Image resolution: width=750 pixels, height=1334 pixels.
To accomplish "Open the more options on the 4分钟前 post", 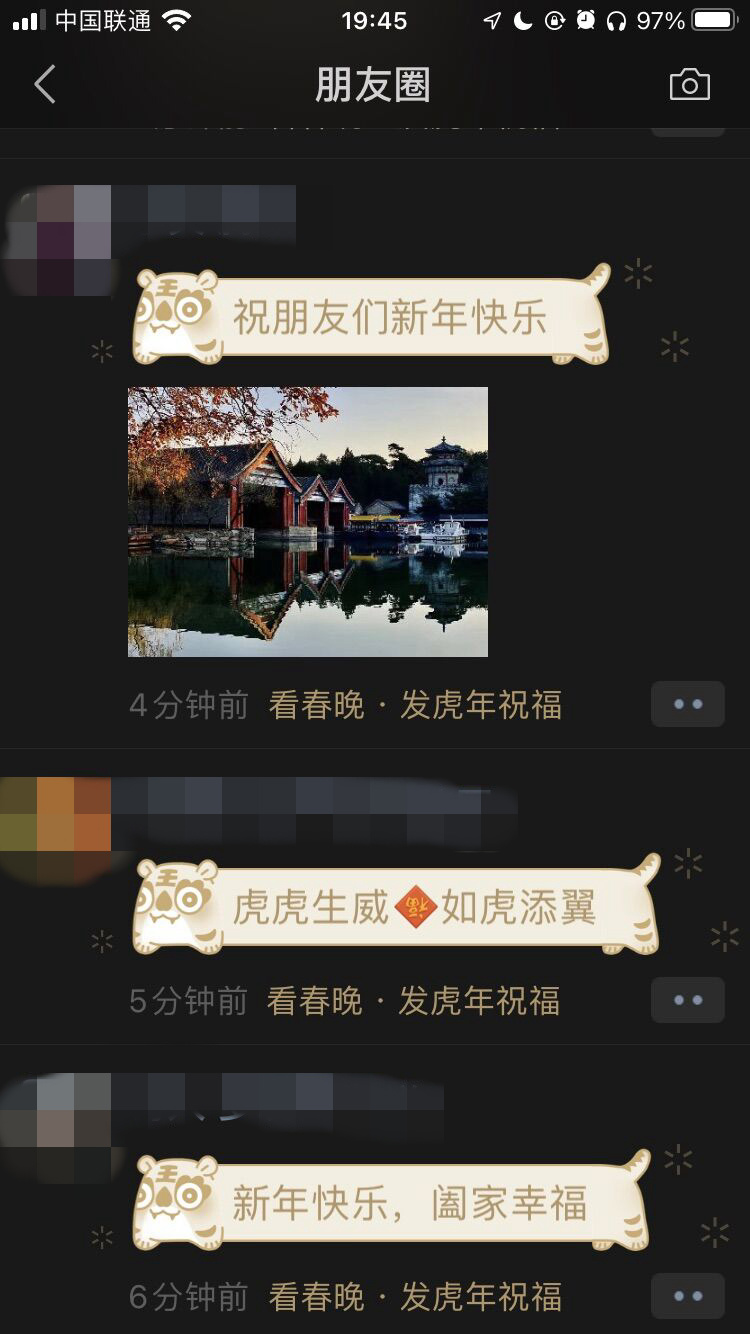I will [x=687, y=704].
